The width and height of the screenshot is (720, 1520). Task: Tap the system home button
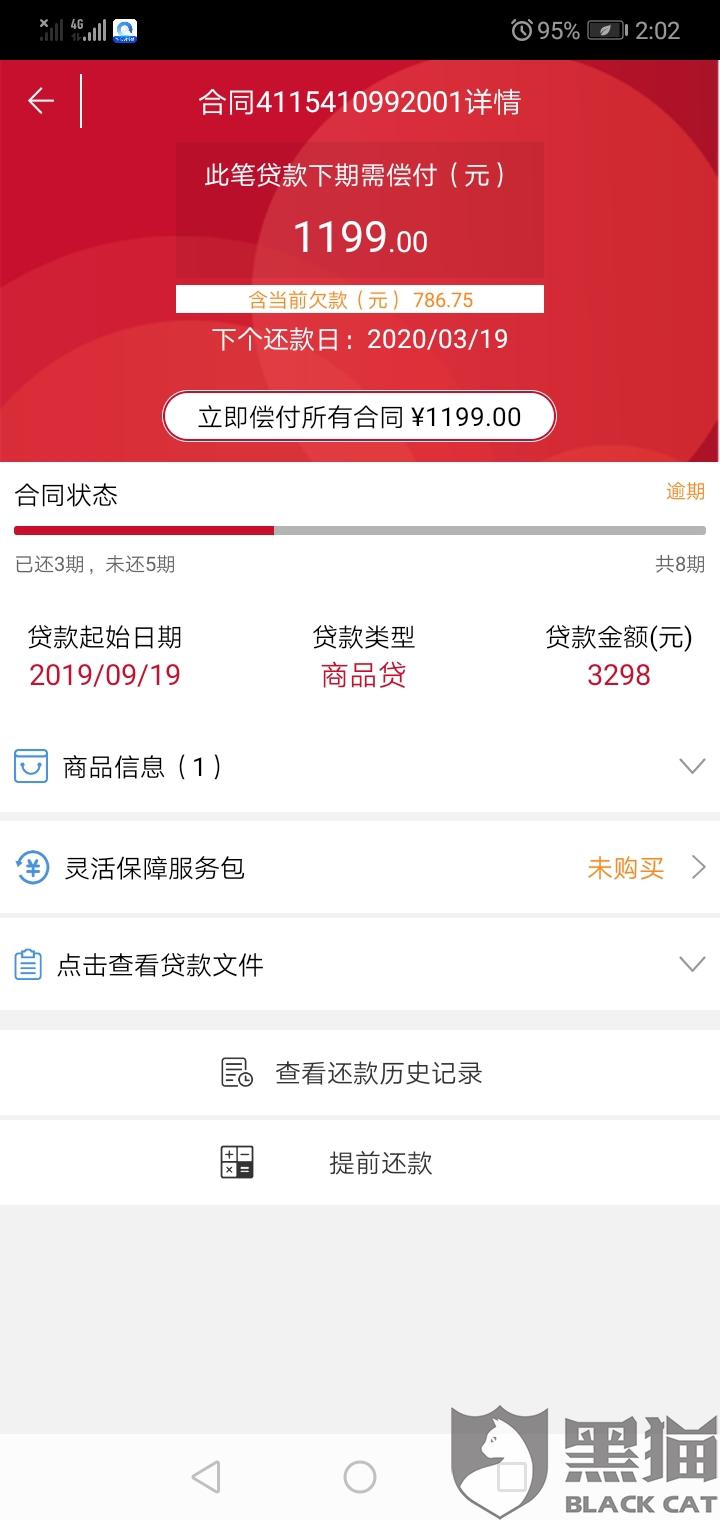(x=360, y=1477)
